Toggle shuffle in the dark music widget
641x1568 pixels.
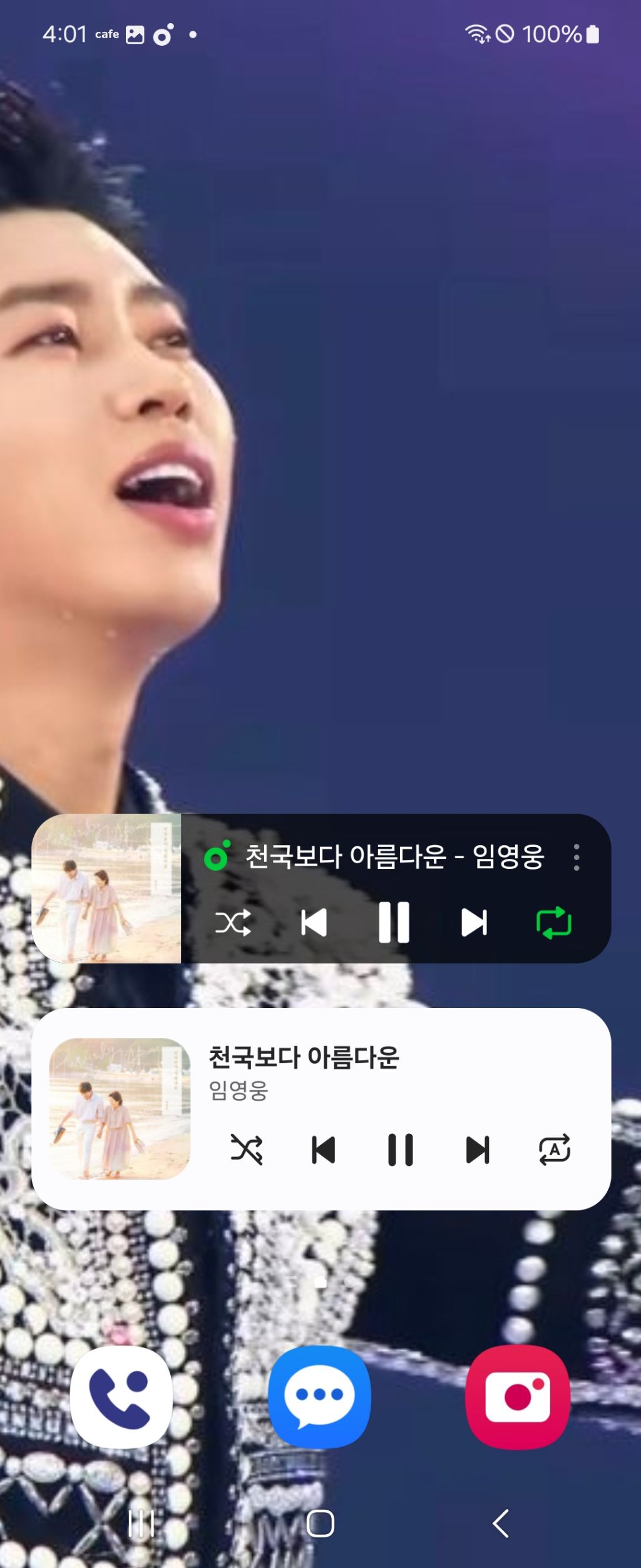point(233,922)
